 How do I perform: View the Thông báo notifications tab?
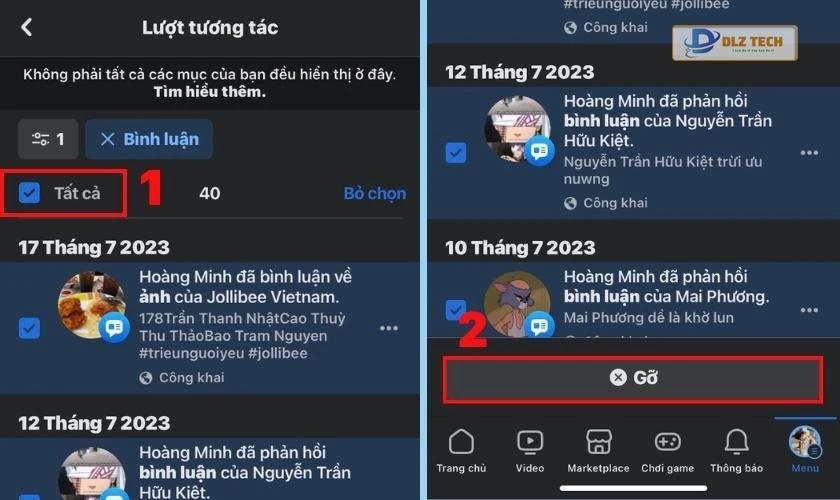(x=736, y=450)
